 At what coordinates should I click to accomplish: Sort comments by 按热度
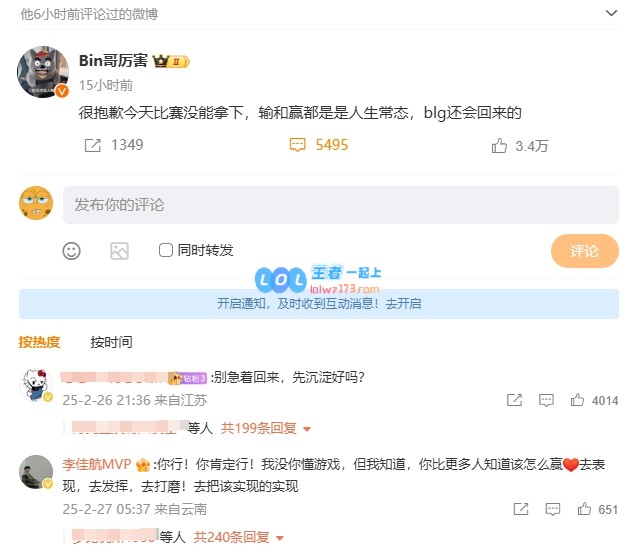39,342
